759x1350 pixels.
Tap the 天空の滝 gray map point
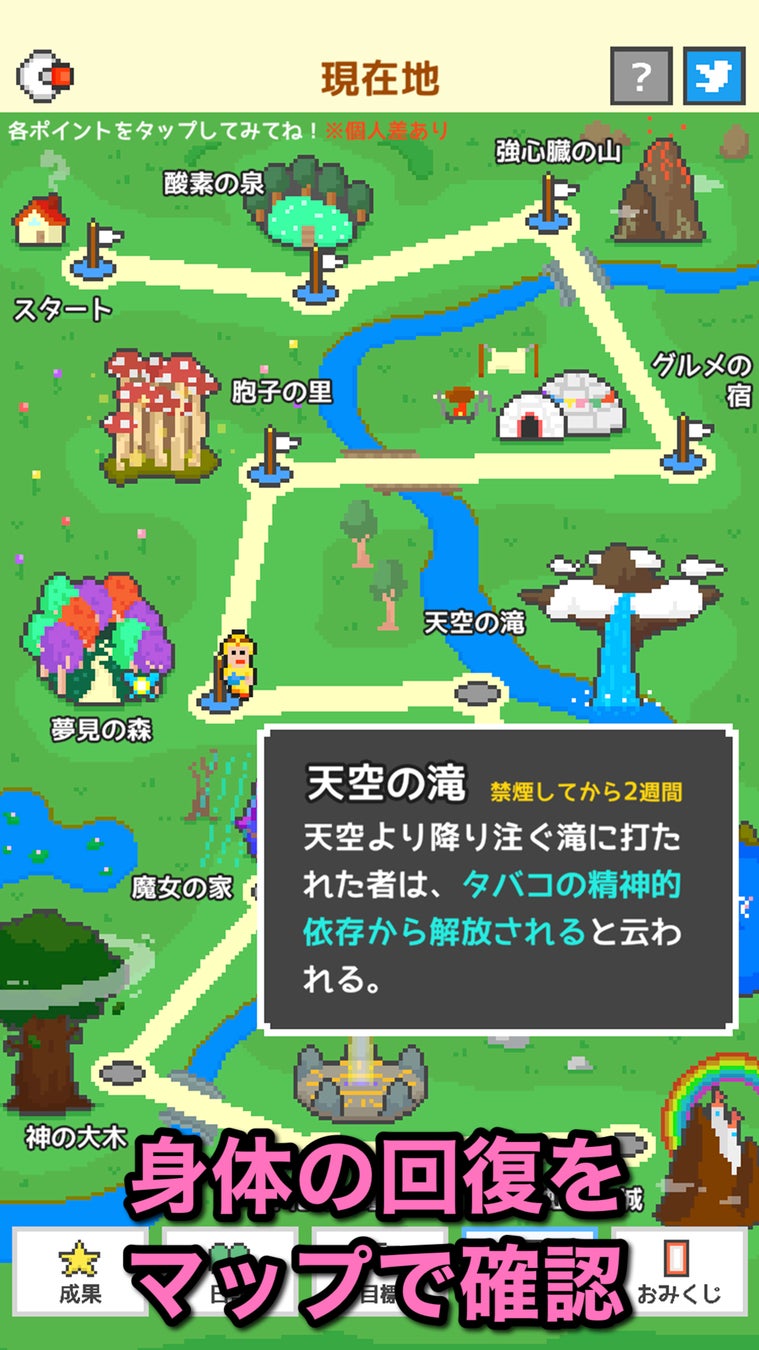point(478,692)
